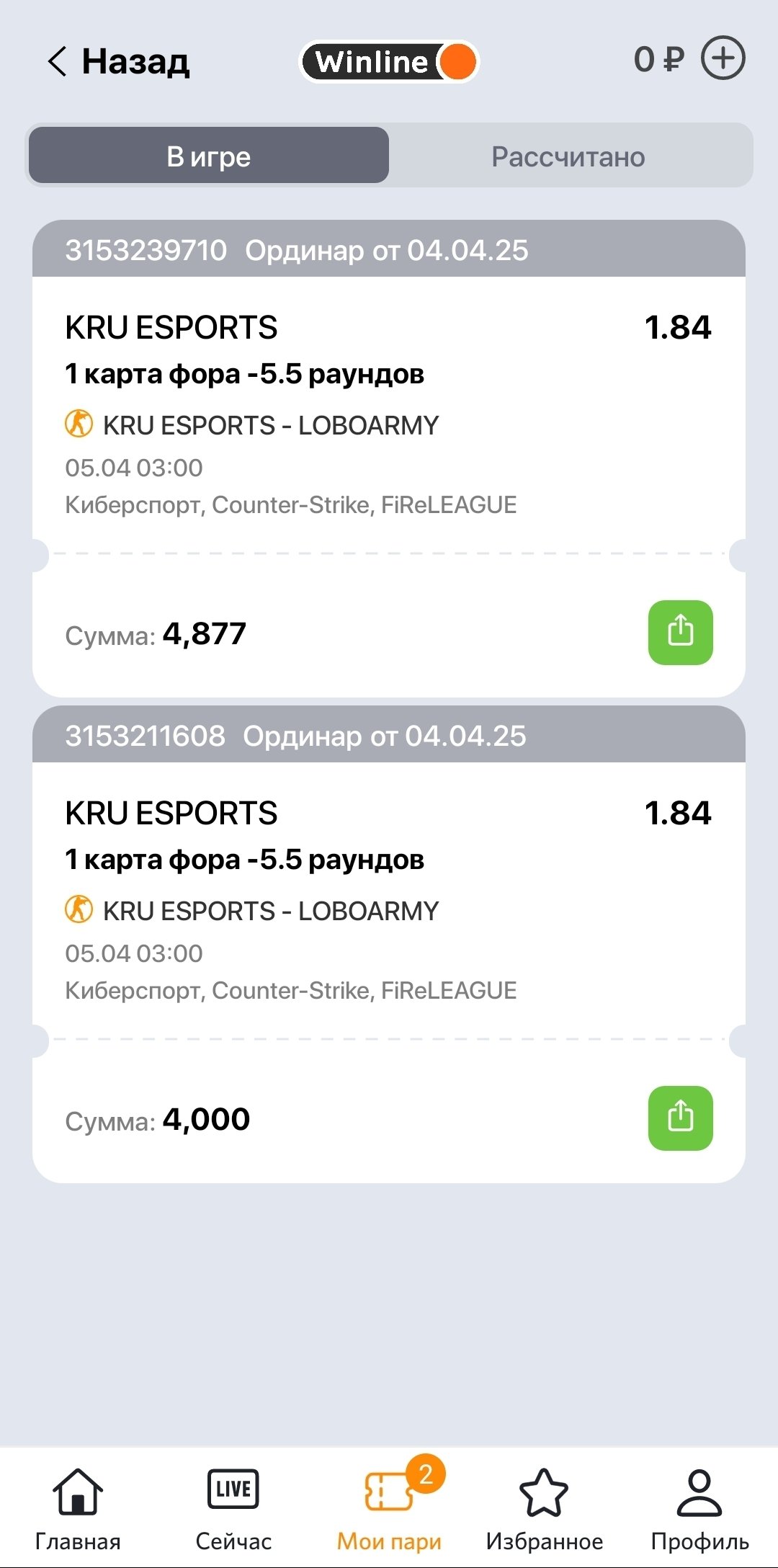Share bet 3153239710 via the green button
Screen dimensions: 778x1568
click(x=680, y=632)
